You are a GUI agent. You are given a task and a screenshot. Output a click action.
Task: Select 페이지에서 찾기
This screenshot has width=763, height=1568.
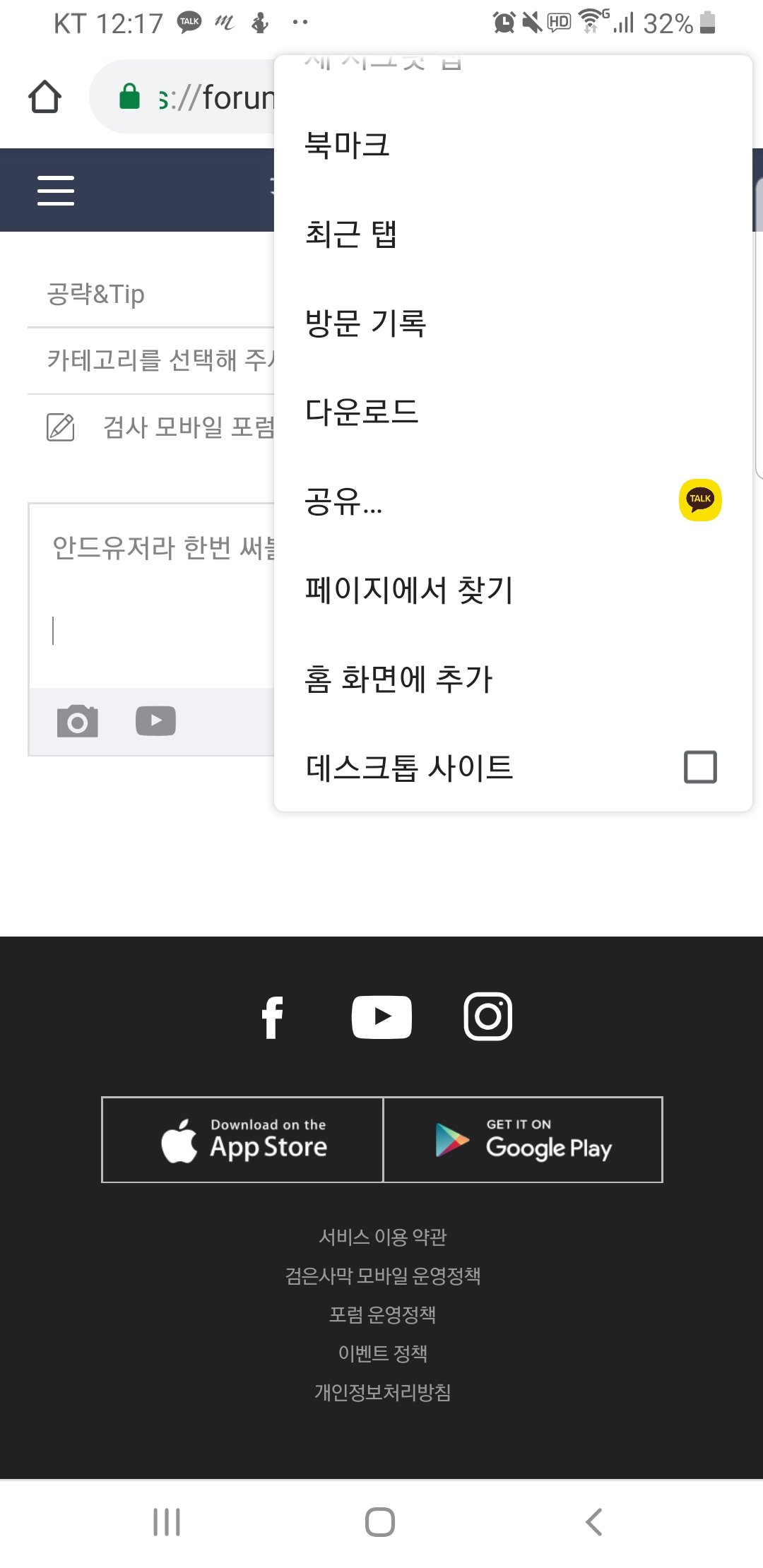click(513, 590)
